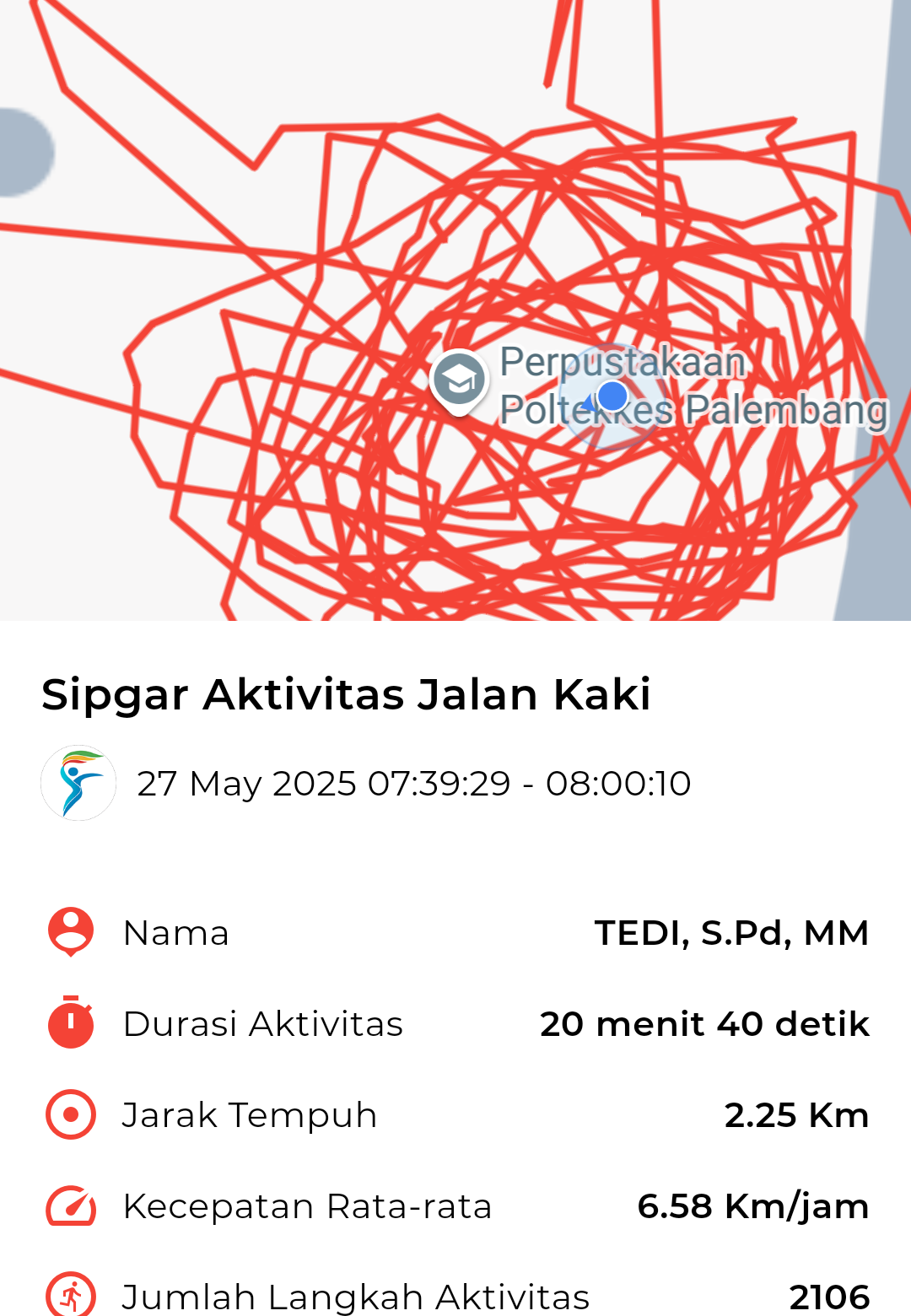Click the target icon next to Jarak Tempuh

[71, 1114]
